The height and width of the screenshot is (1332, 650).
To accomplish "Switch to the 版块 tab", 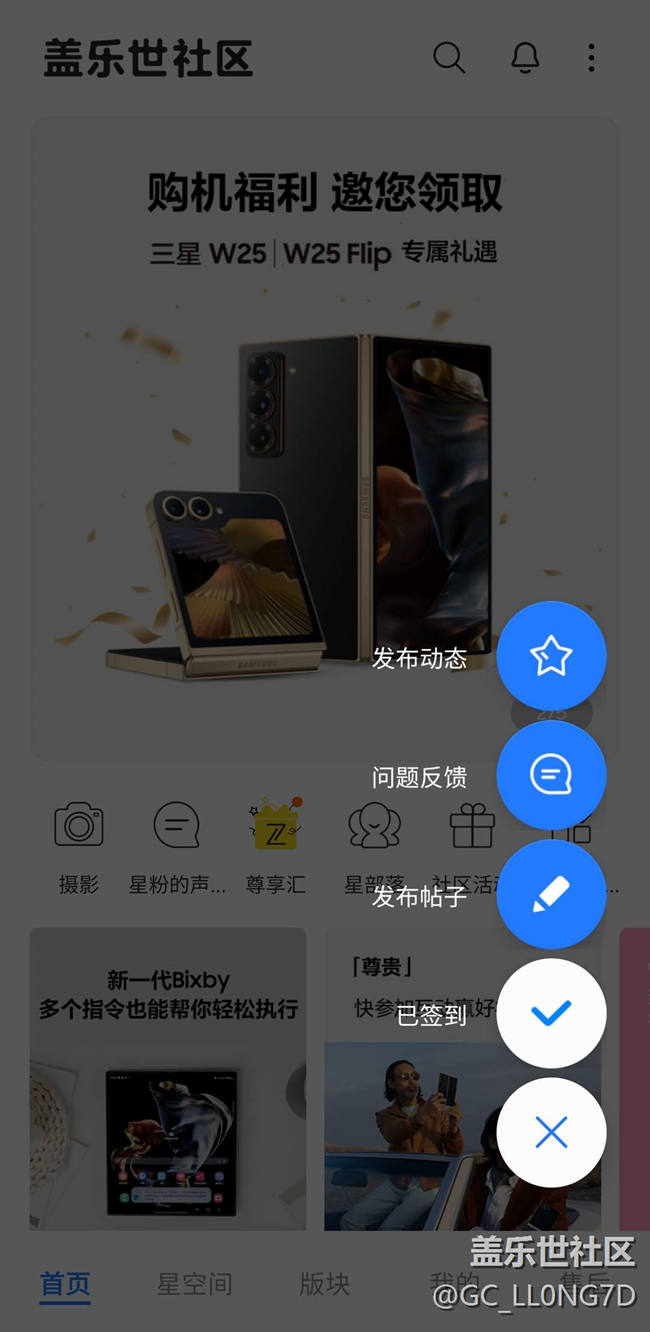I will (x=325, y=1284).
